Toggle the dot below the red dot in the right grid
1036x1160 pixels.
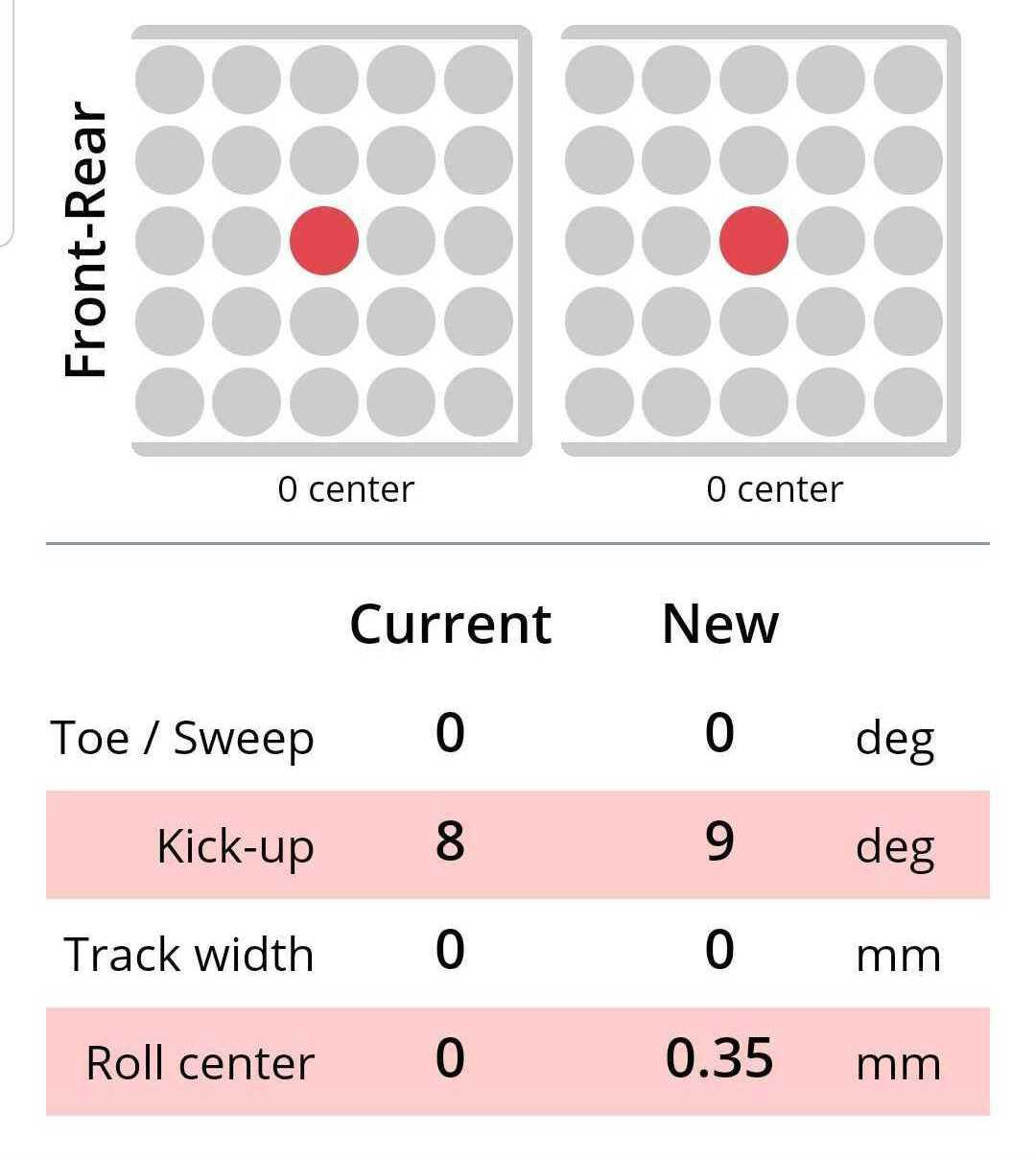753,321
